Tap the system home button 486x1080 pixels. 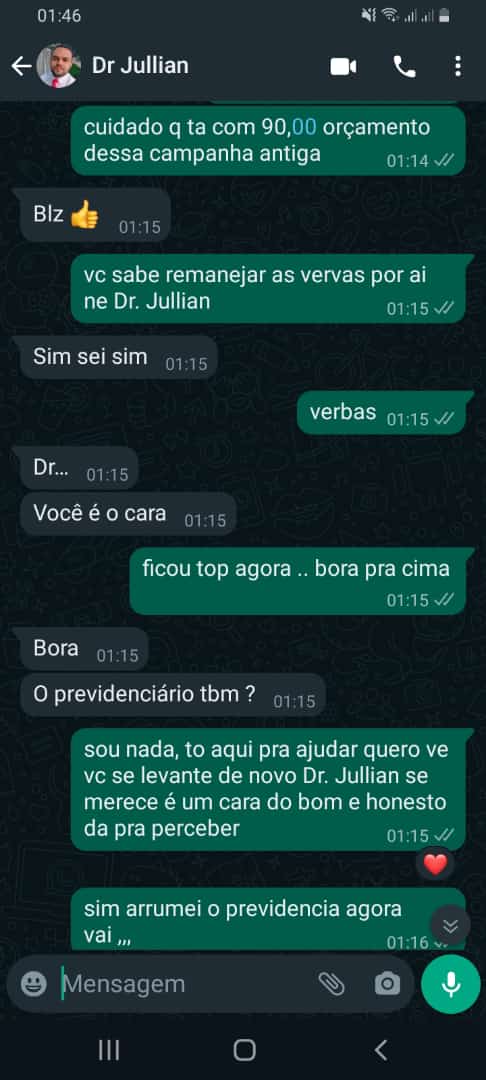pyautogui.click(x=244, y=1050)
